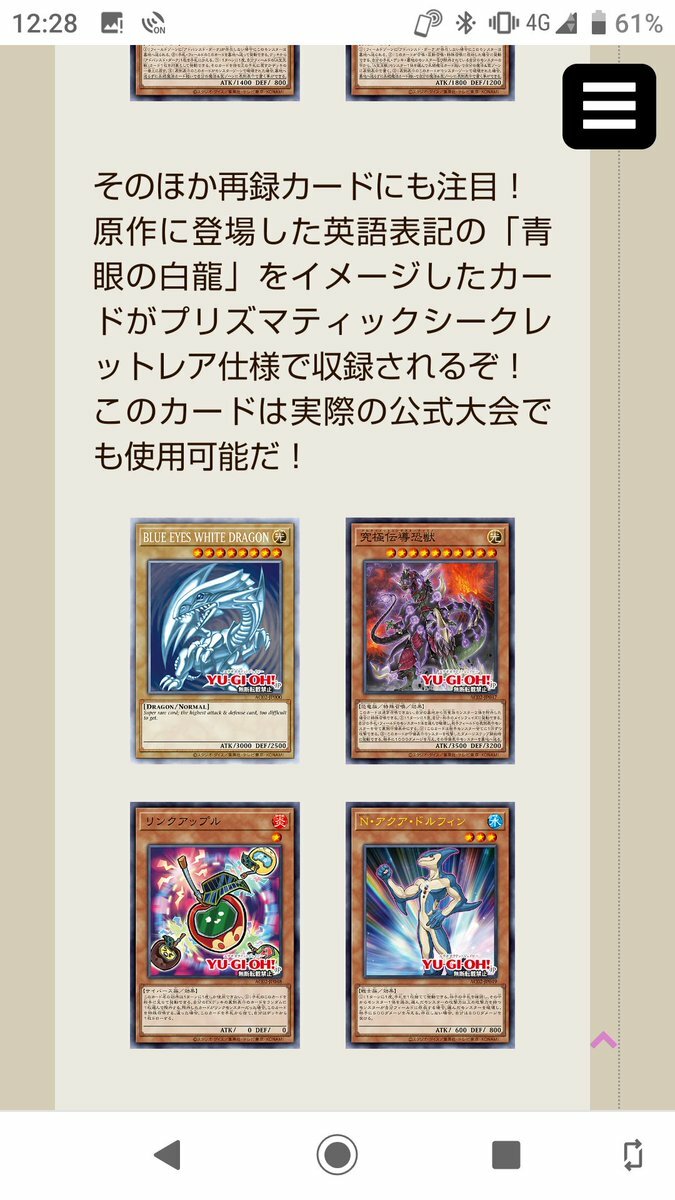View the リンクアップル card image

pyautogui.click(x=215, y=925)
